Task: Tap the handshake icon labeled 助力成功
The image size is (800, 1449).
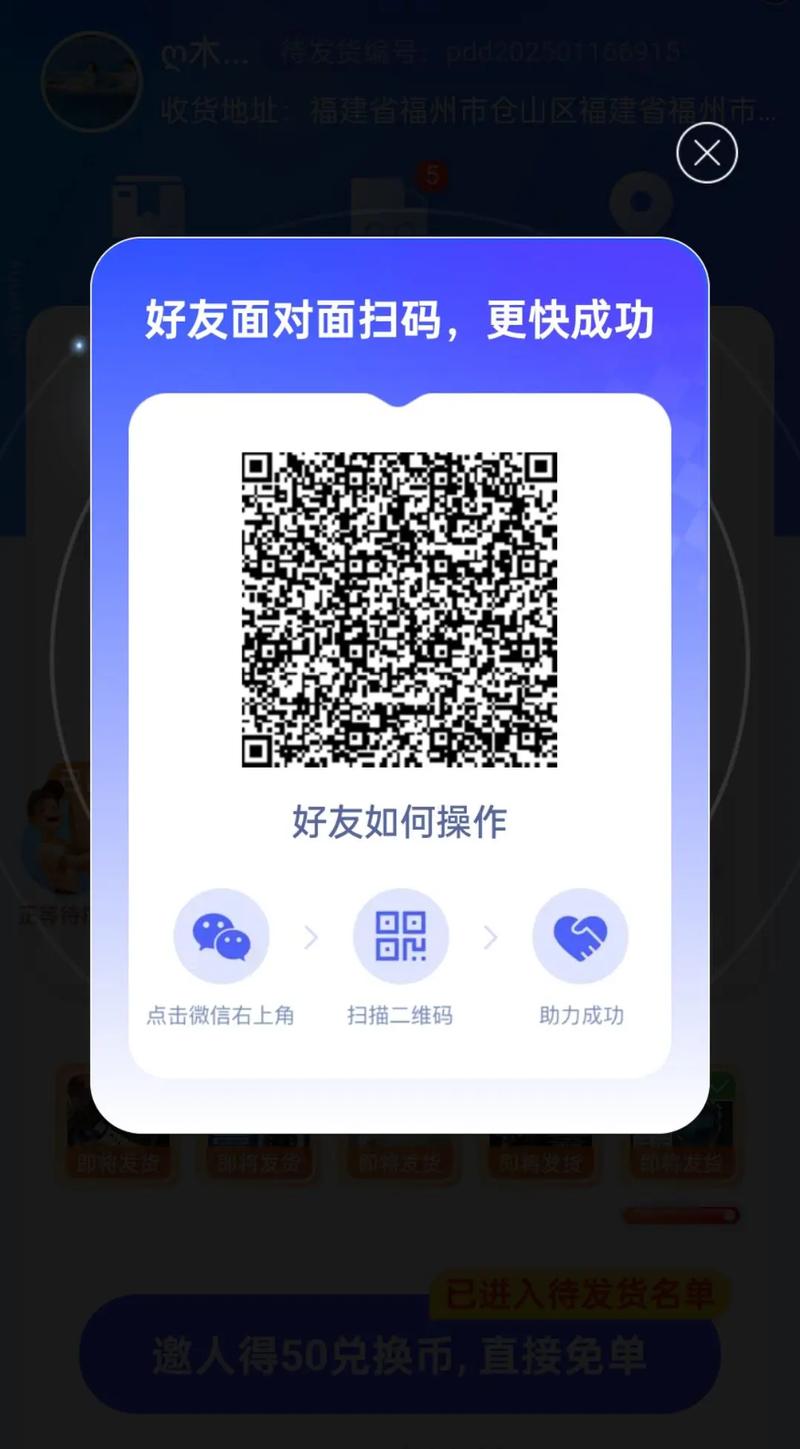Action: pos(580,934)
